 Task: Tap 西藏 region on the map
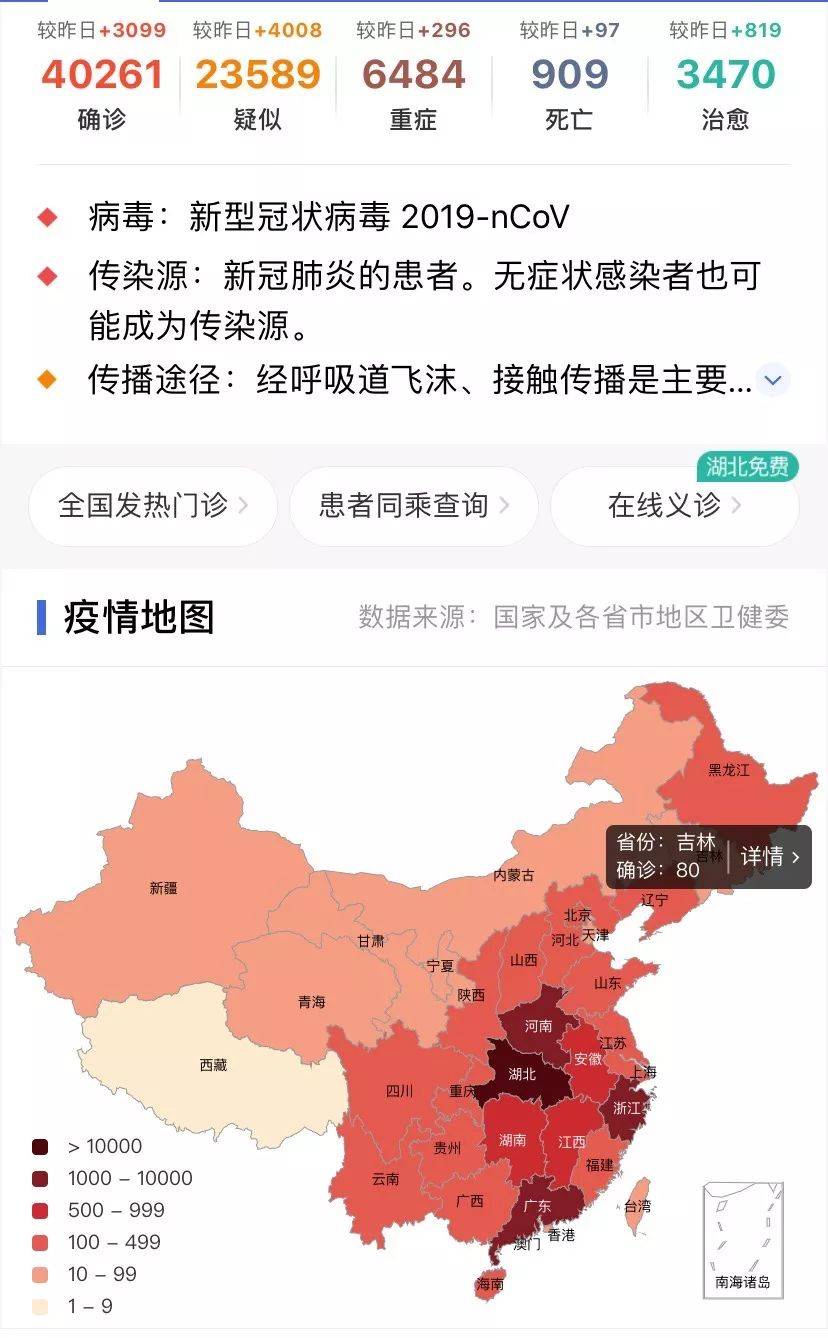click(212, 1065)
